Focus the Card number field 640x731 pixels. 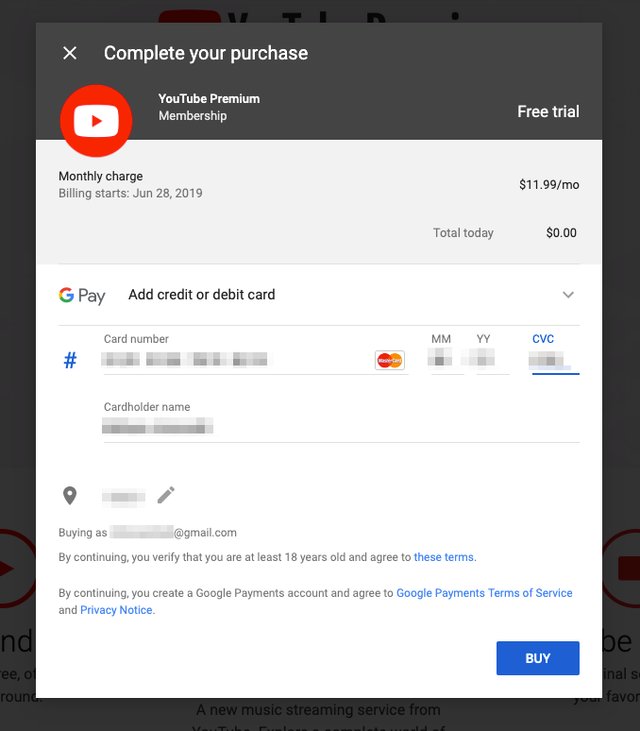[235, 360]
